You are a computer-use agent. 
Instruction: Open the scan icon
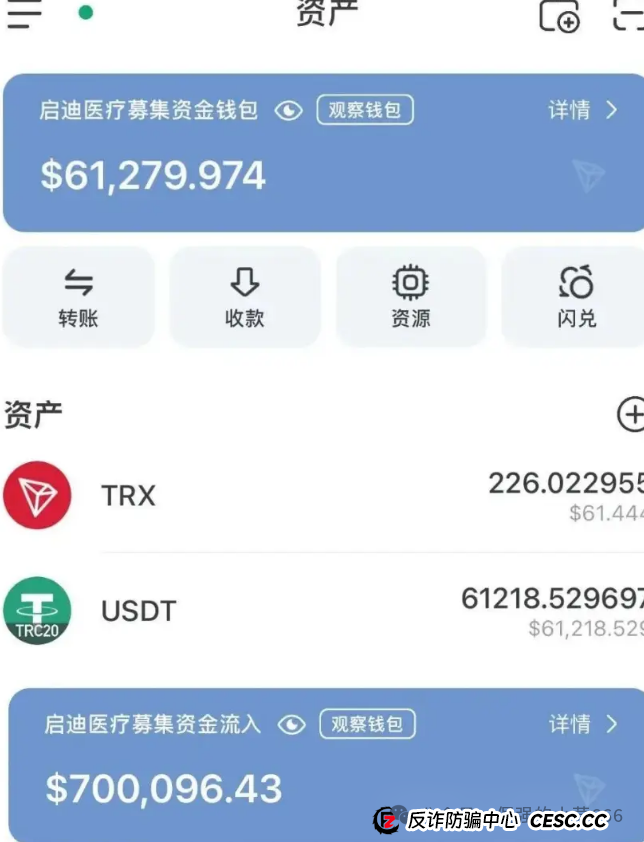(628, 15)
